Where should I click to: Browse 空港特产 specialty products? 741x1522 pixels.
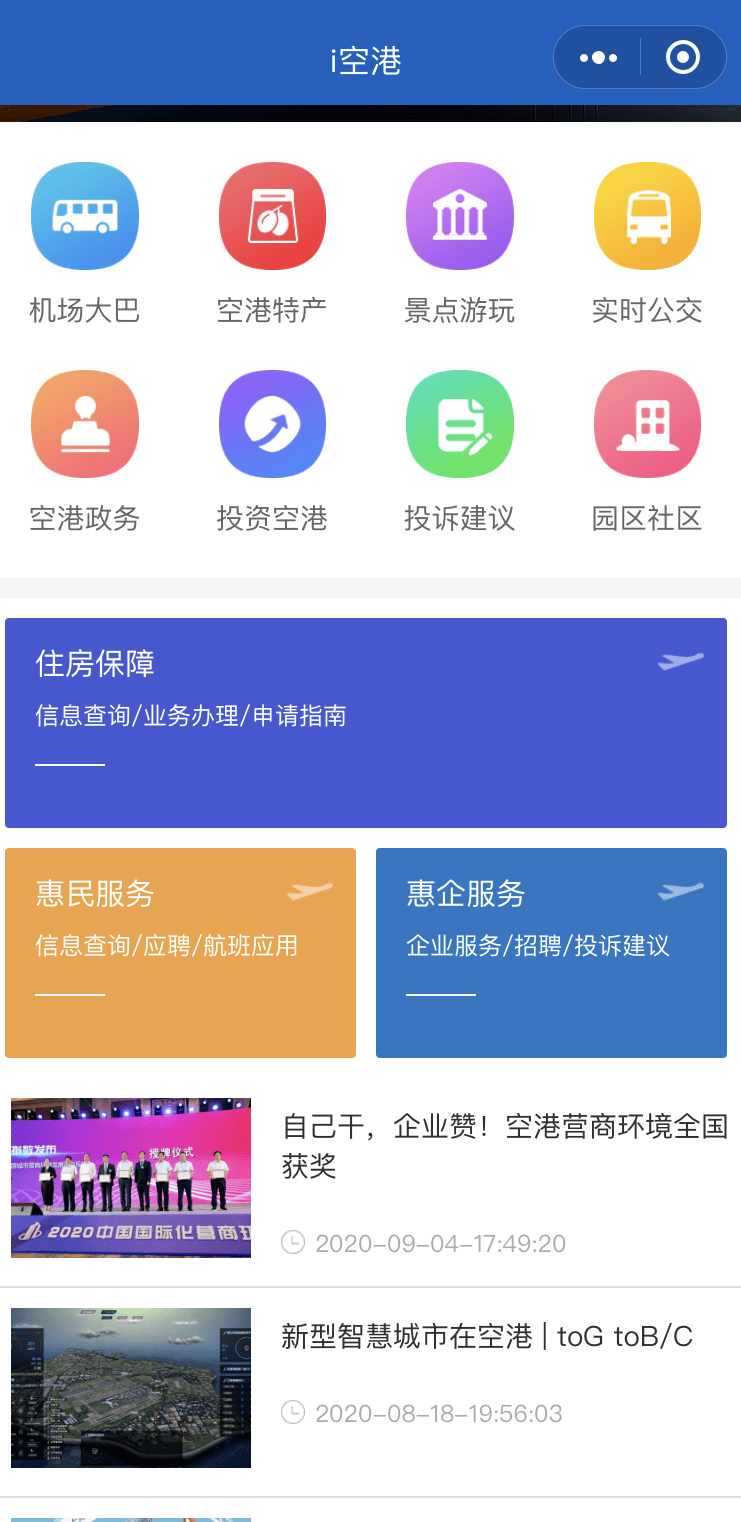click(272, 216)
